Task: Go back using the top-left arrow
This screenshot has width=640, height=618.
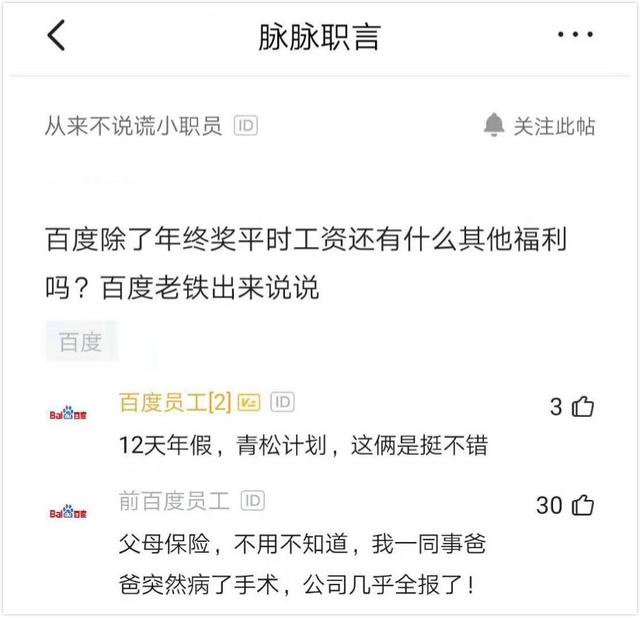Action: [57, 36]
